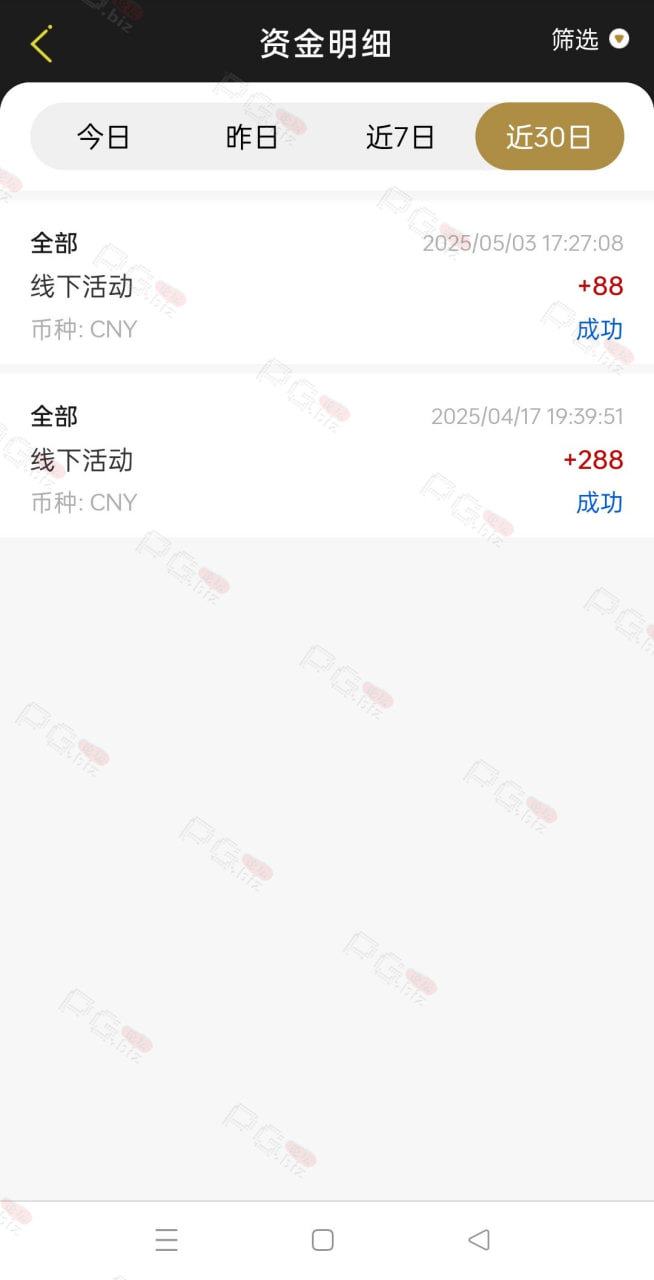Open the +288 线下活动 record
The image size is (654, 1280).
click(327, 458)
